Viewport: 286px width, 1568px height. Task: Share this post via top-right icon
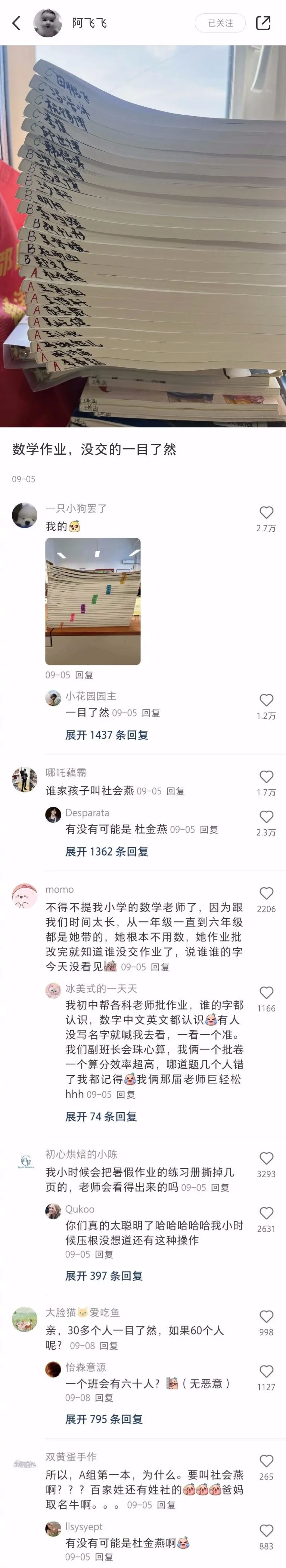263,23
